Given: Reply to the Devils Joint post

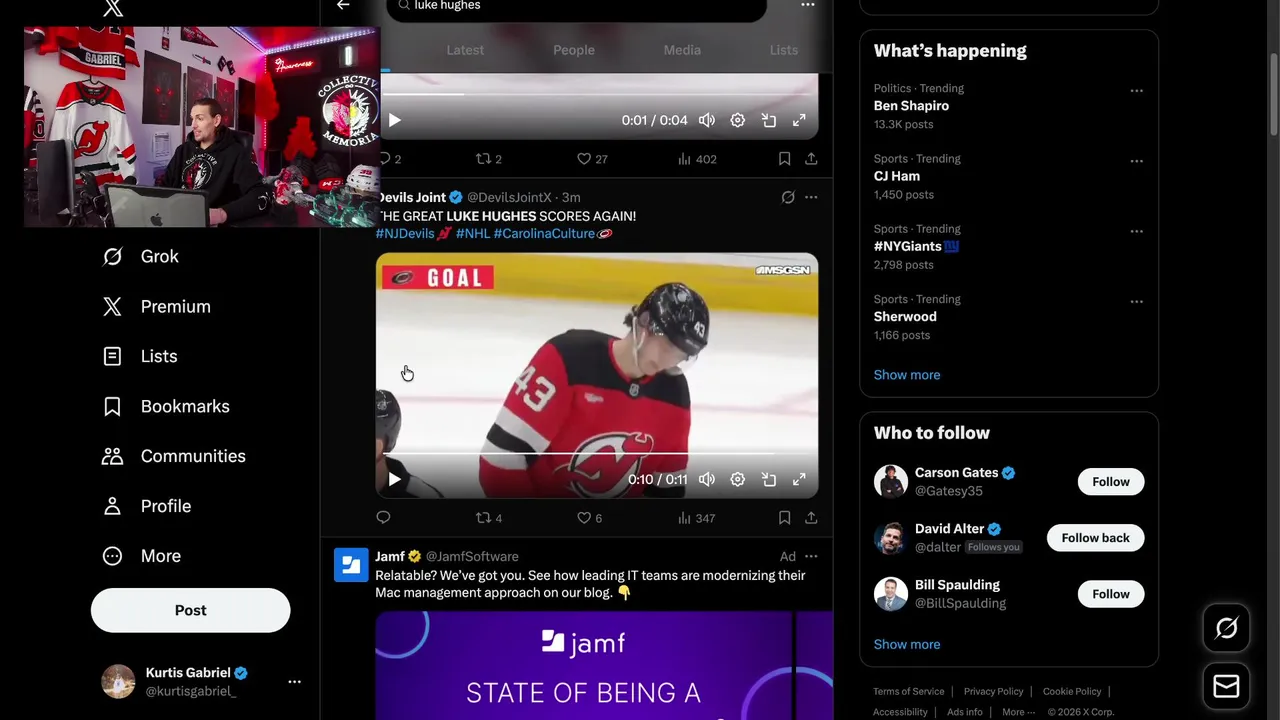Looking at the screenshot, I should pos(383,518).
